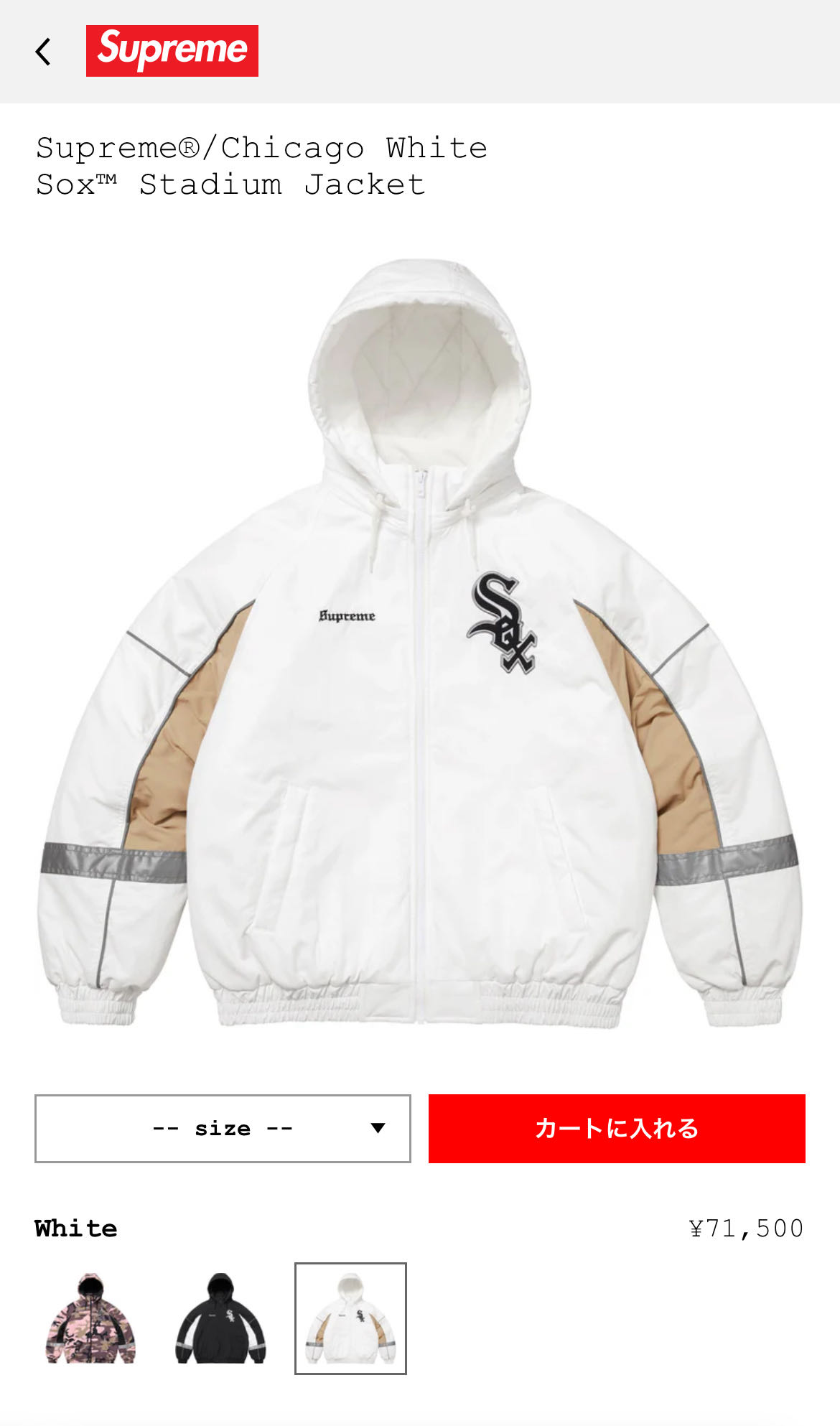Expand the size dropdown
Image resolution: width=840 pixels, height=1426 pixels.
click(x=223, y=1128)
